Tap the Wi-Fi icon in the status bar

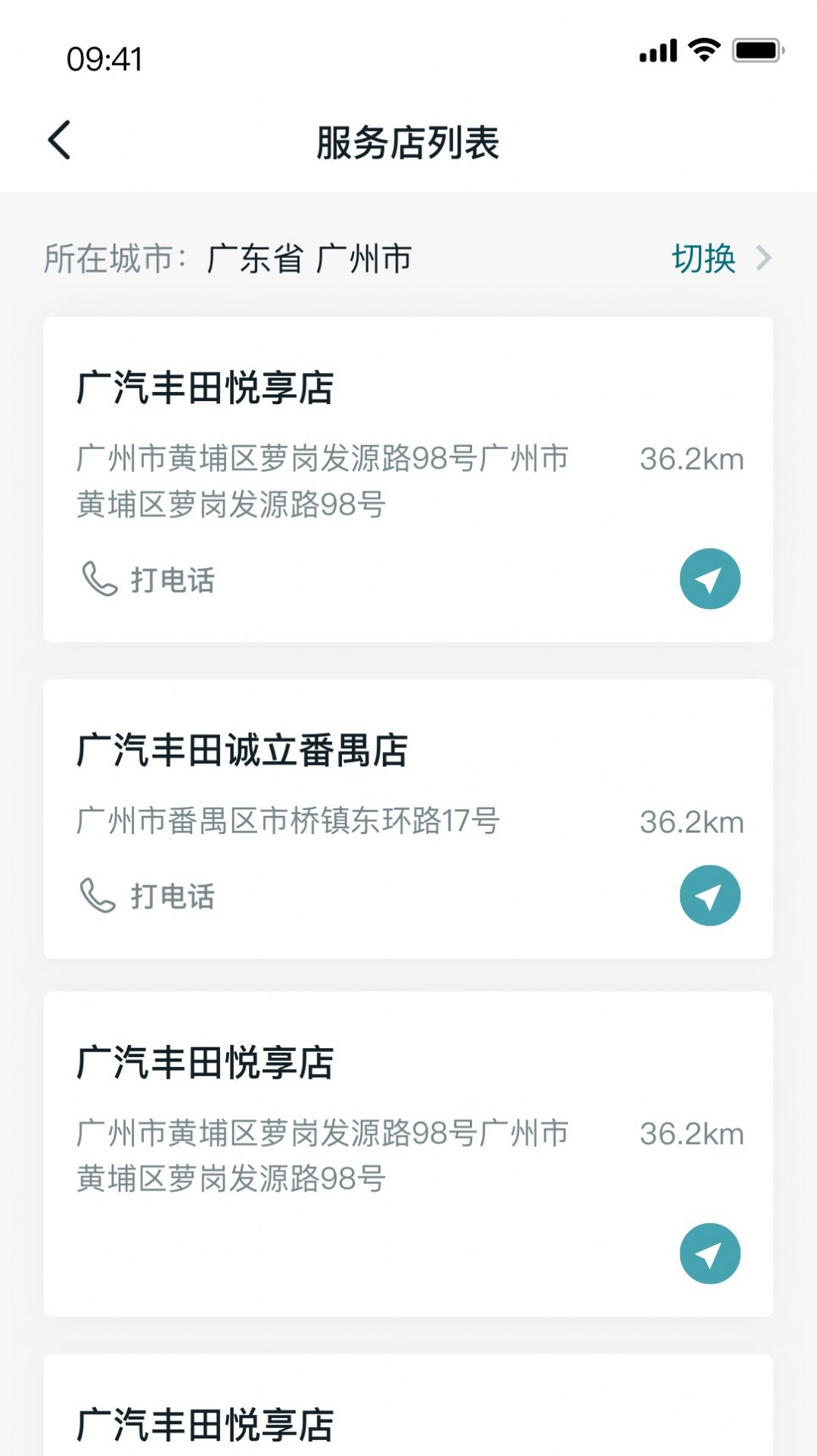click(703, 50)
